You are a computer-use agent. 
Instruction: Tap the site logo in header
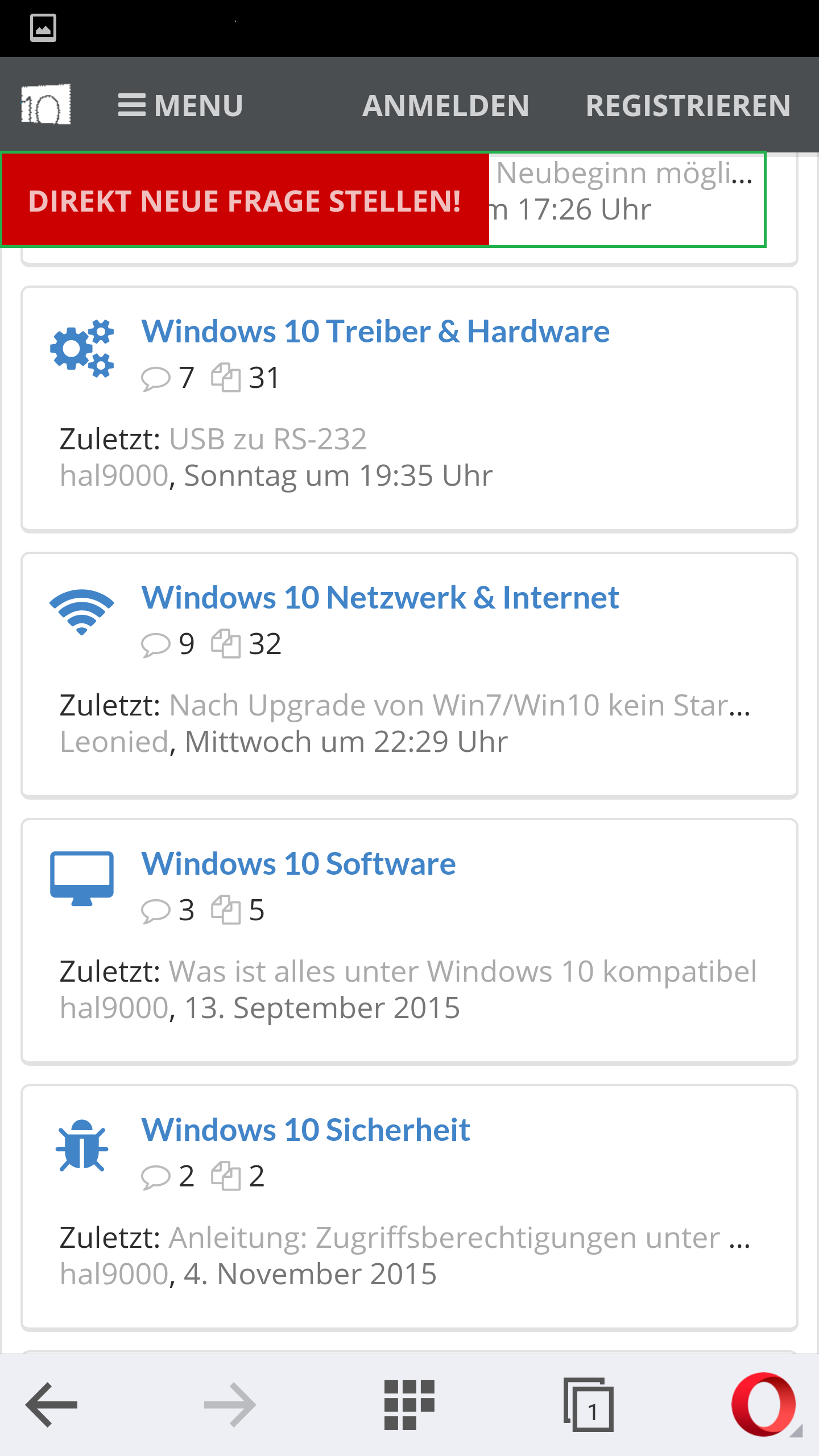[x=45, y=105]
